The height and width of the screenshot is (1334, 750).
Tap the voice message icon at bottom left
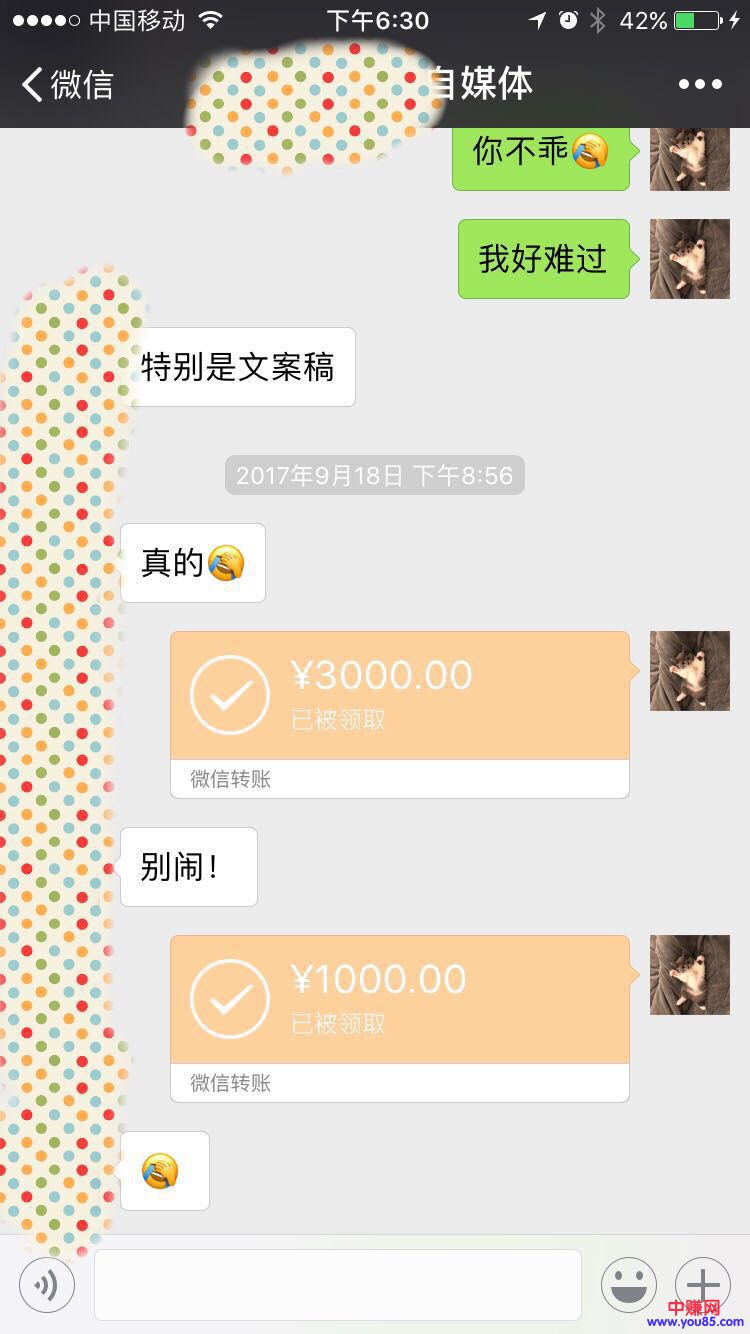pos(47,1285)
